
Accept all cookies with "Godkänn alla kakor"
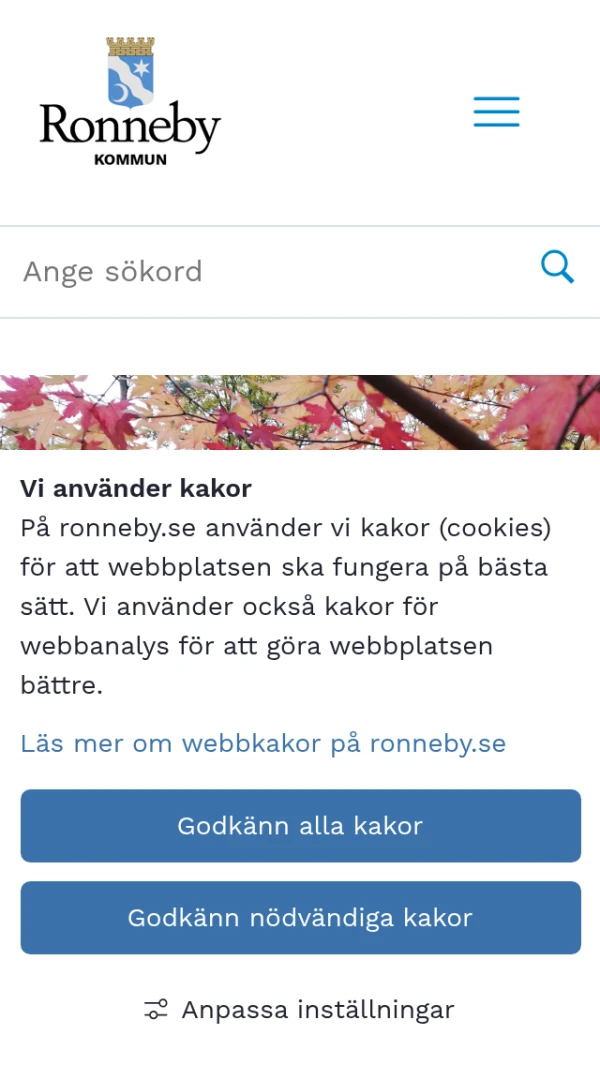(300, 826)
